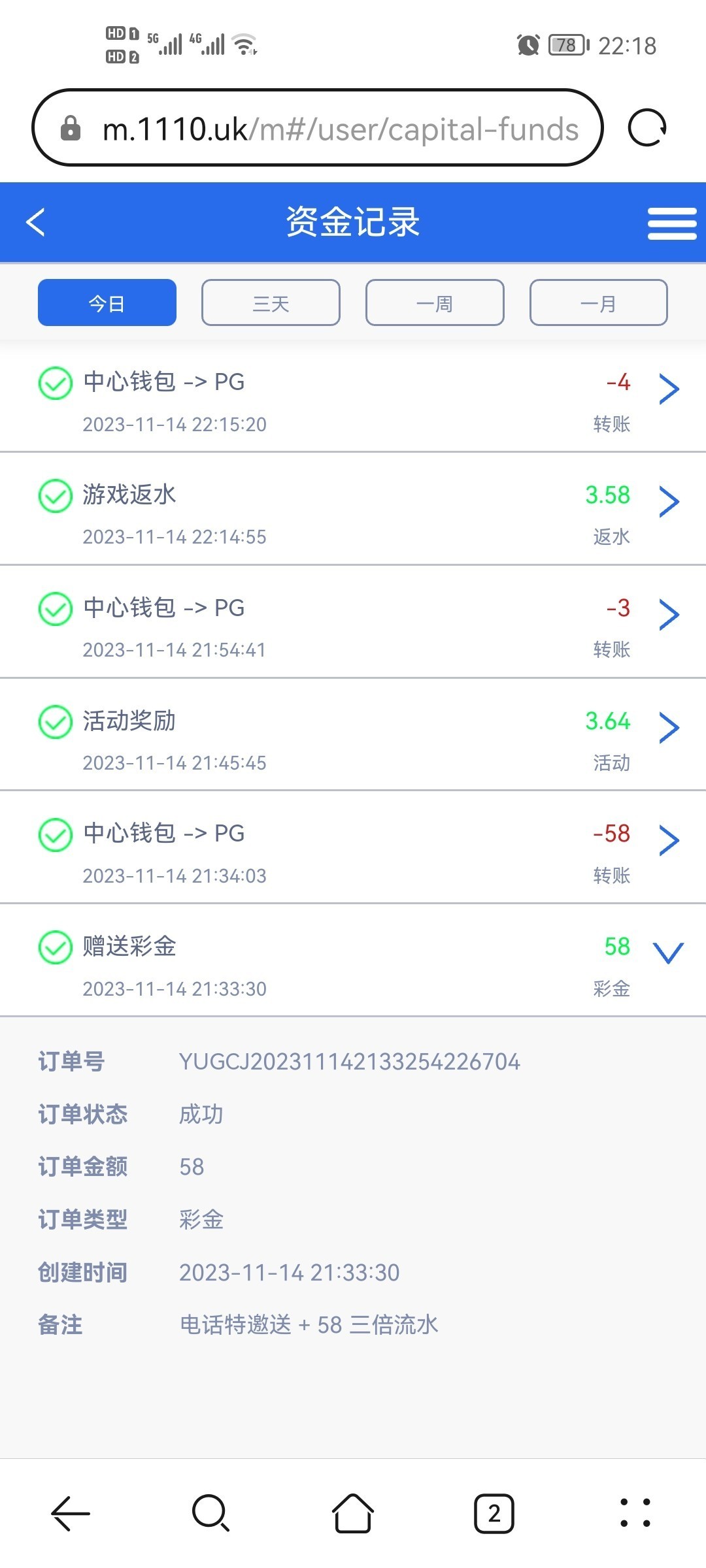This screenshot has height=1568, width=706.
Task: Expand the 游戏返水 3.58 record
Action: point(669,502)
